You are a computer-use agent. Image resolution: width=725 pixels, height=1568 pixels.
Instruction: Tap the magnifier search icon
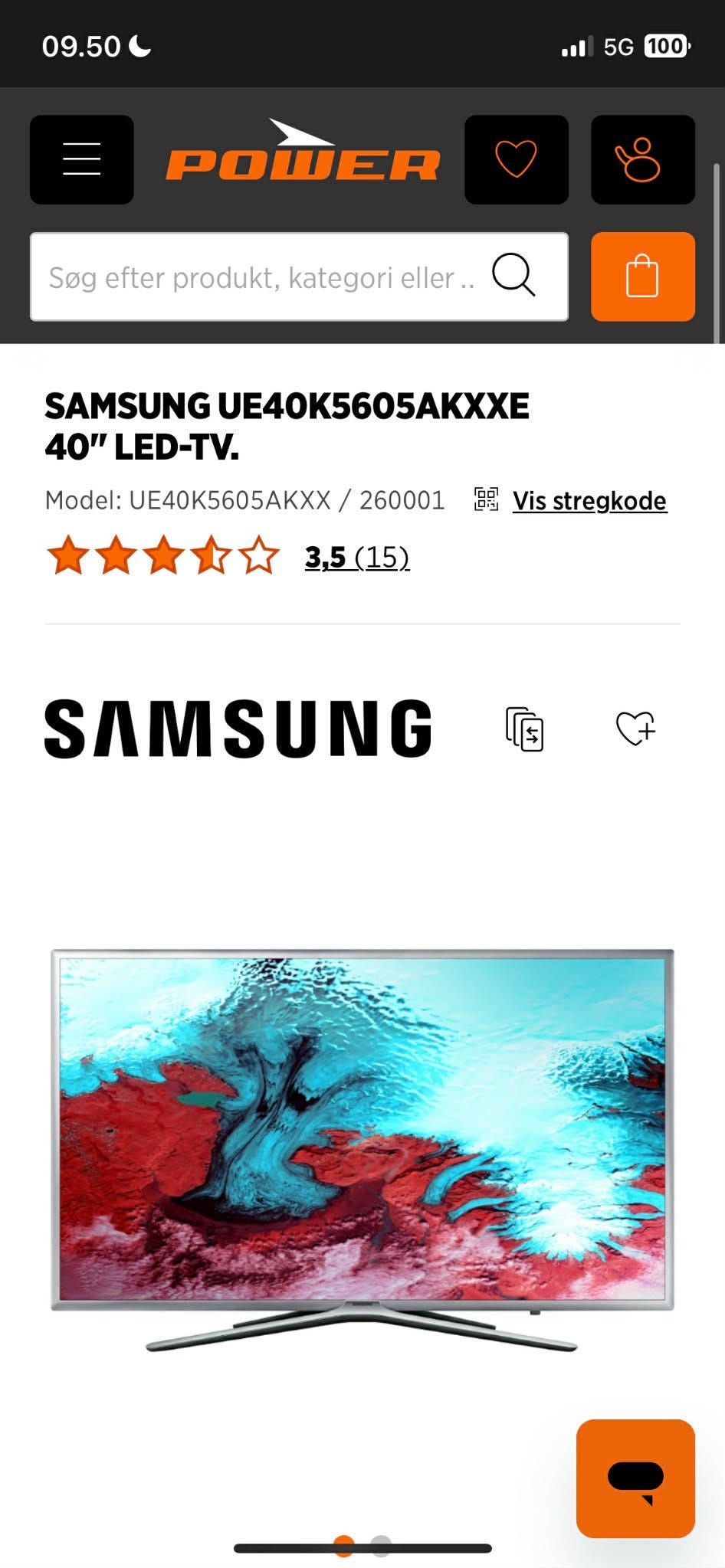[513, 275]
